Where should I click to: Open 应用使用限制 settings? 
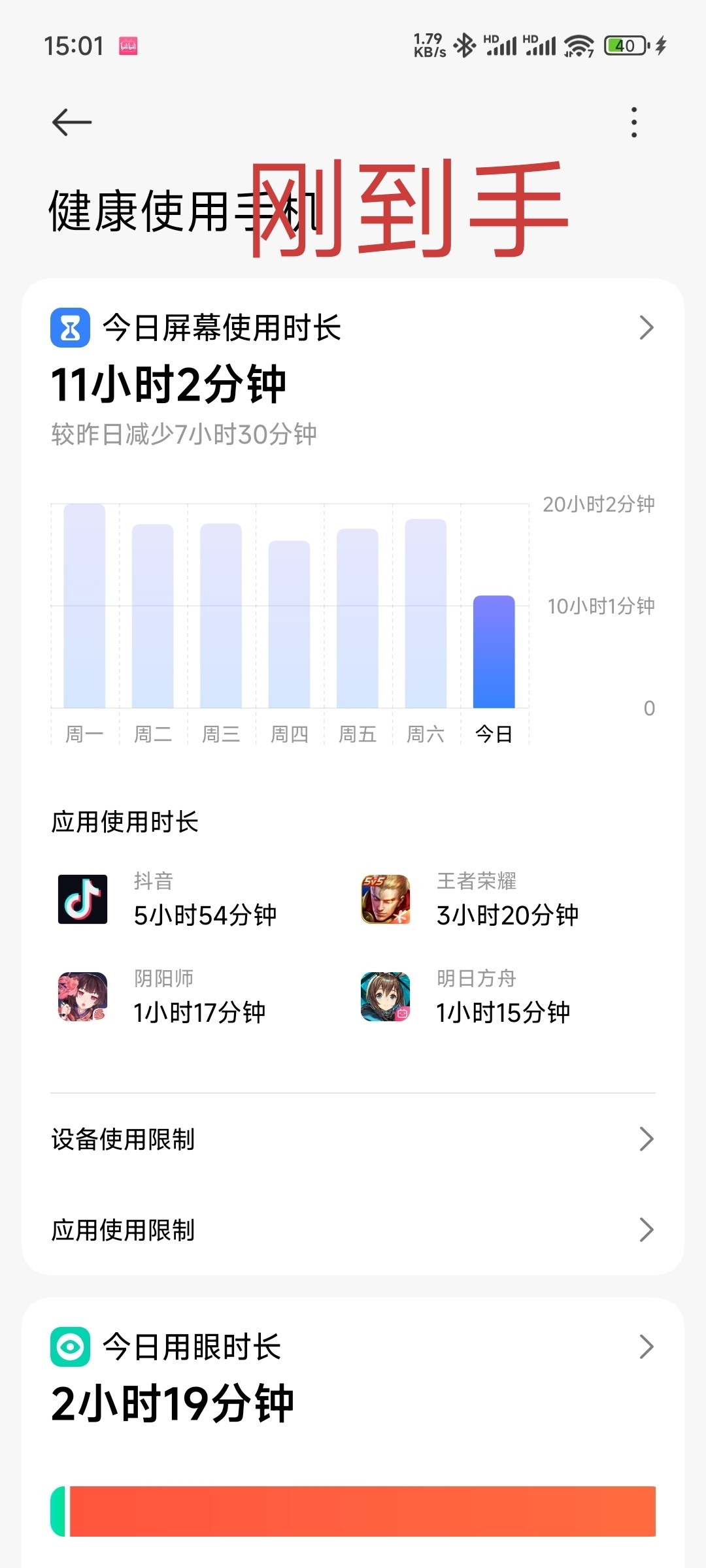(x=353, y=1230)
